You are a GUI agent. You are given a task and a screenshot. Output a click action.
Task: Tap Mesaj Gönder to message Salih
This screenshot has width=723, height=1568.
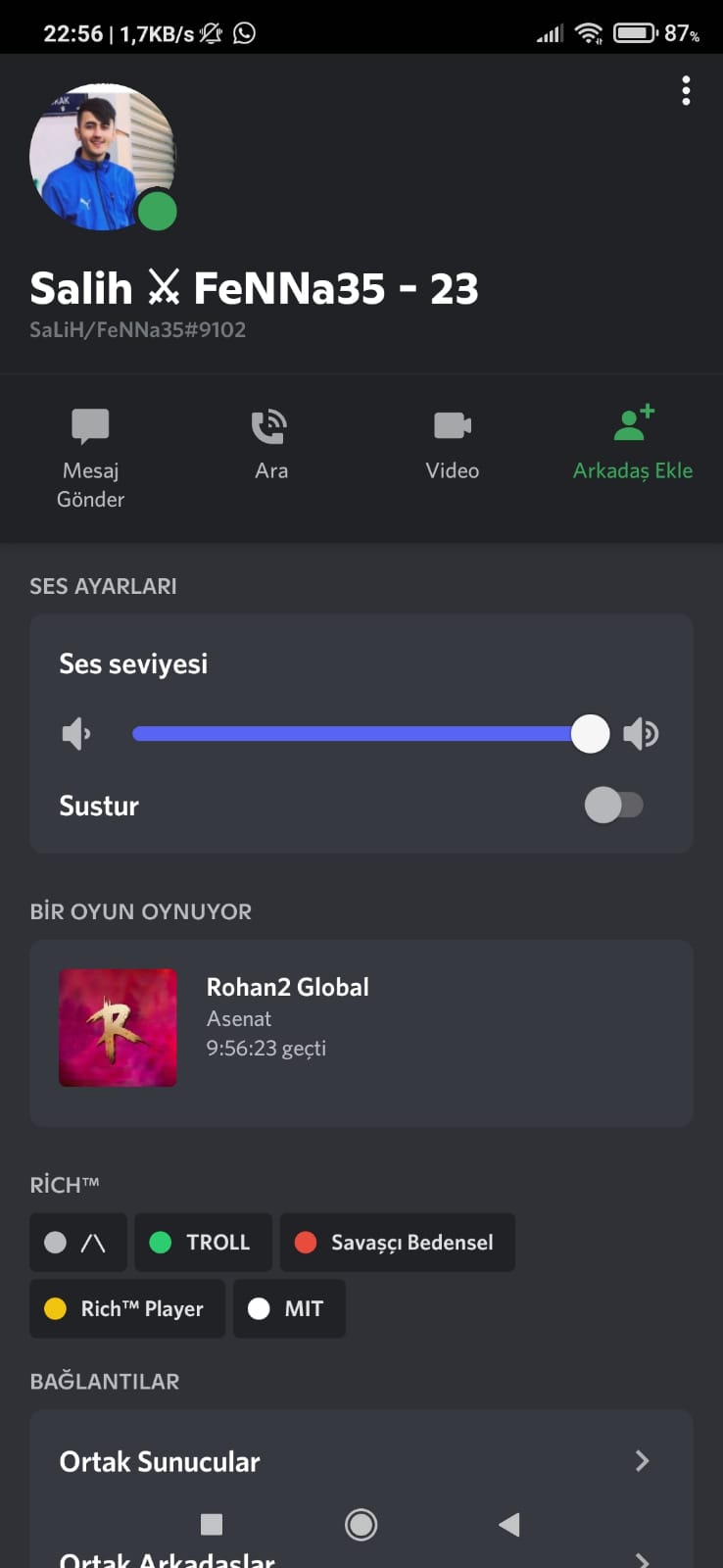pyautogui.click(x=90, y=458)
